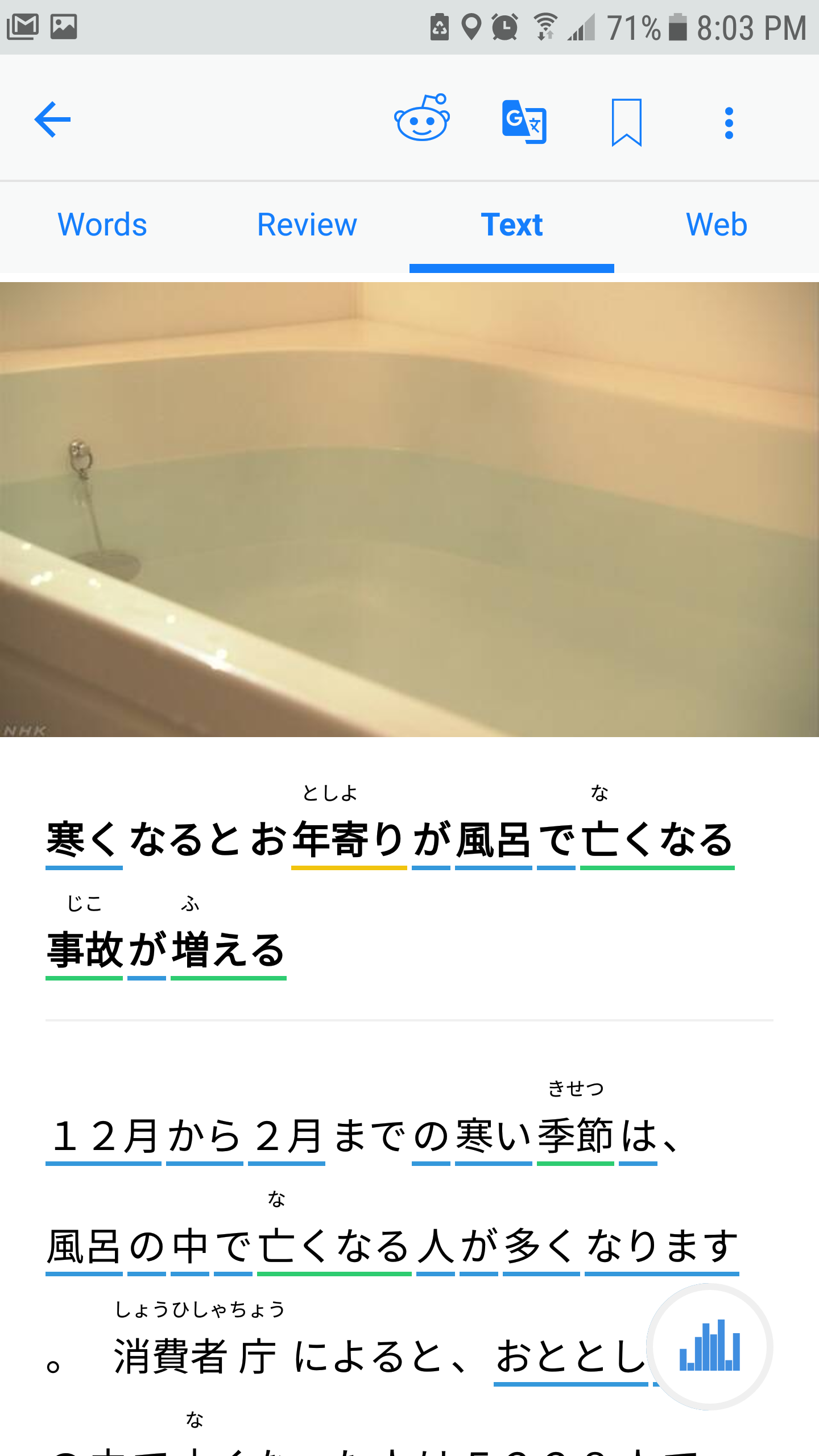
Task: Select the Text tab
Action: click(x=512, y=225)
